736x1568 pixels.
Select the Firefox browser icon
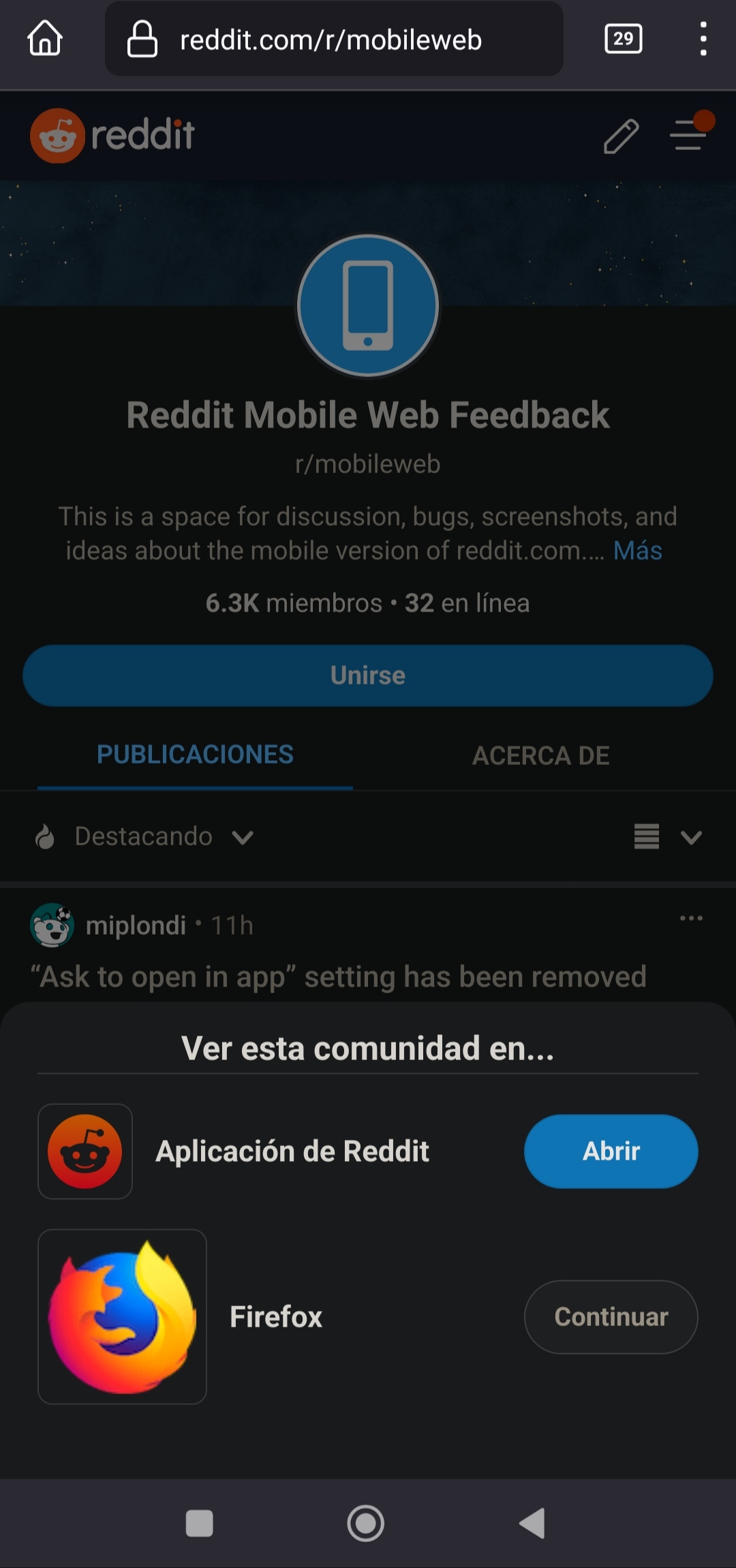[x=122, y=1316]
